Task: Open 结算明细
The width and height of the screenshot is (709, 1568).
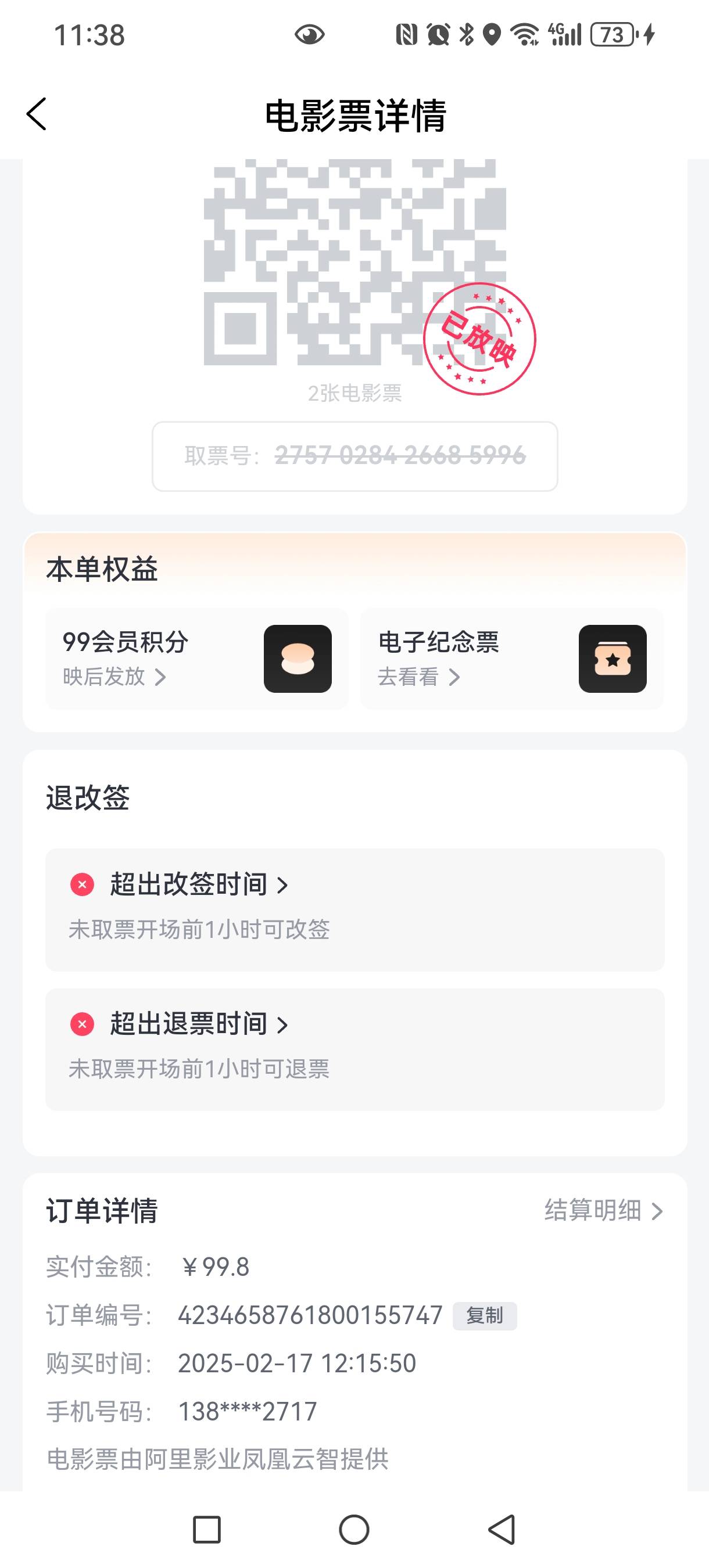Action: tap(604, 1211)
